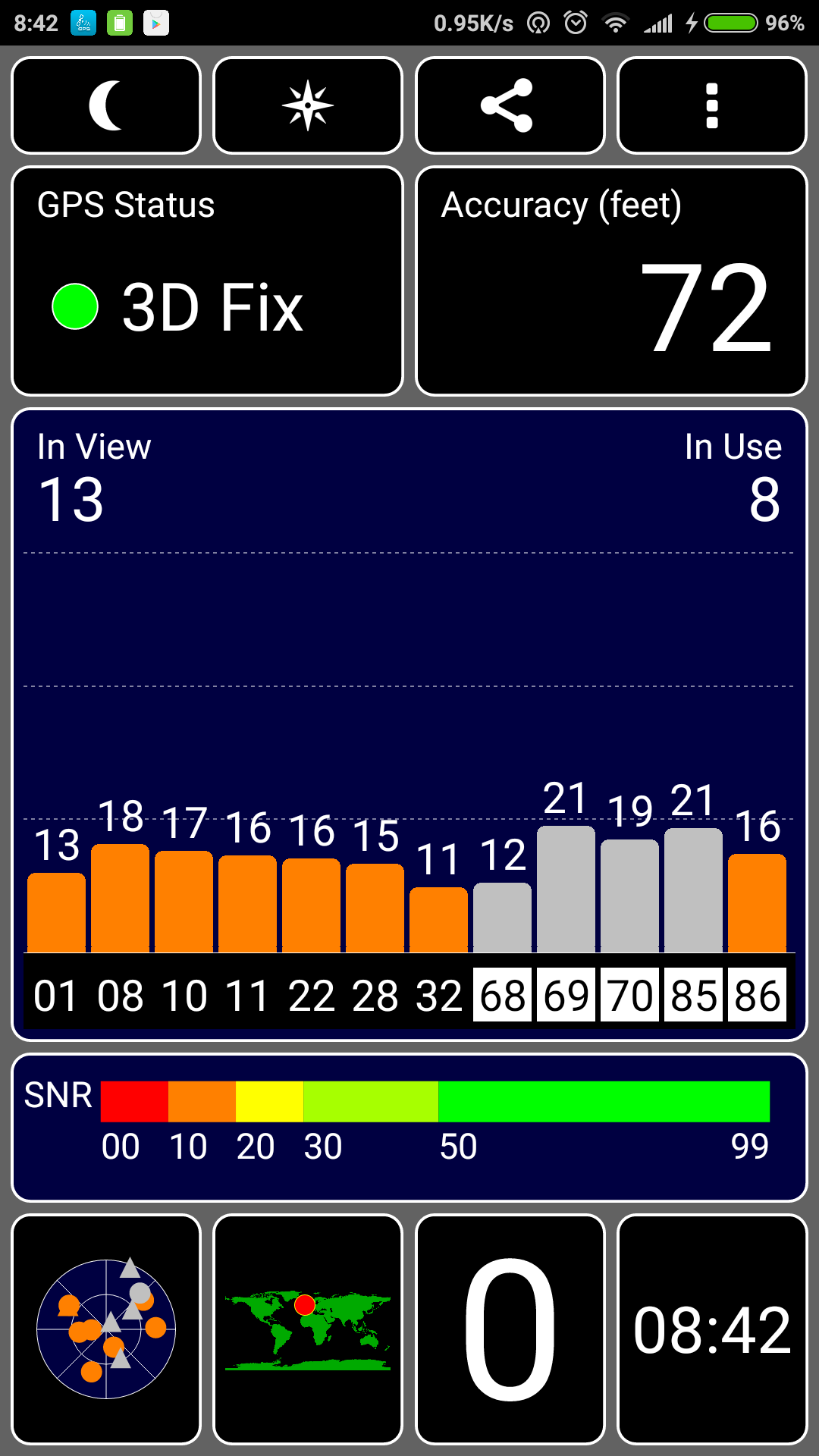Tap the satellite signal bar chart panel
The height and width of the screenshot is (1456, 819).
click(409, 725)
